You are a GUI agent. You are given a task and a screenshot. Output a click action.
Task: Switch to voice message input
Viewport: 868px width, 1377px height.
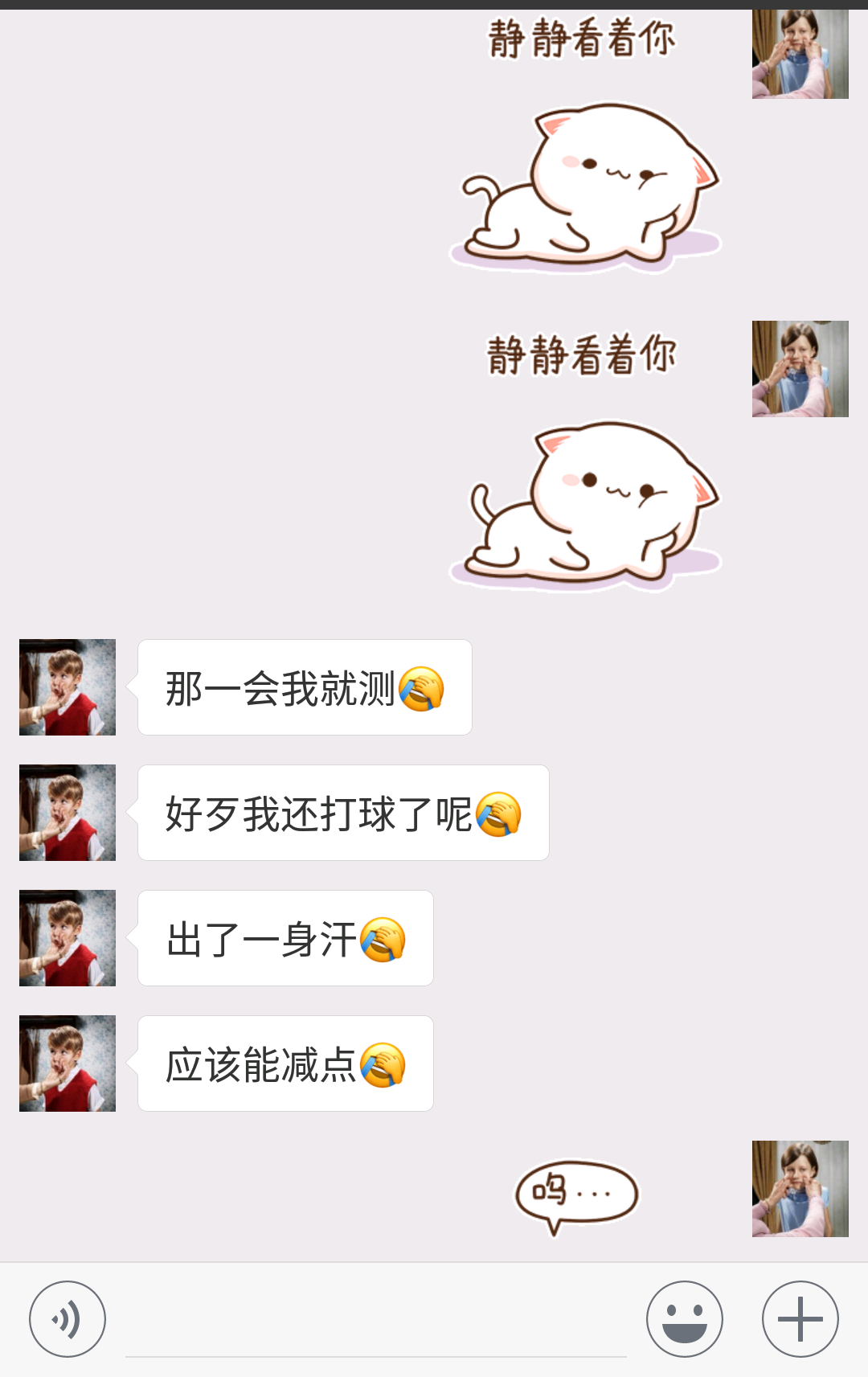coord(68,1319)
